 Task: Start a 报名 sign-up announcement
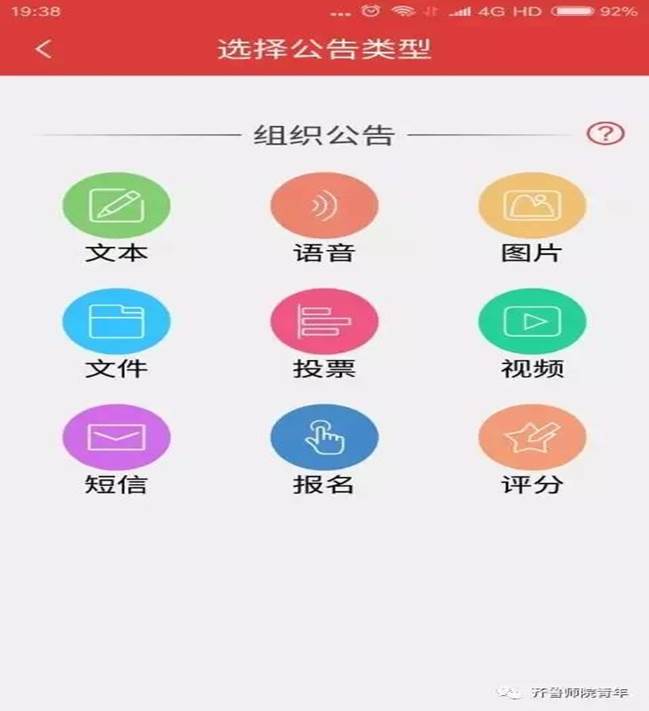[324, 438]
